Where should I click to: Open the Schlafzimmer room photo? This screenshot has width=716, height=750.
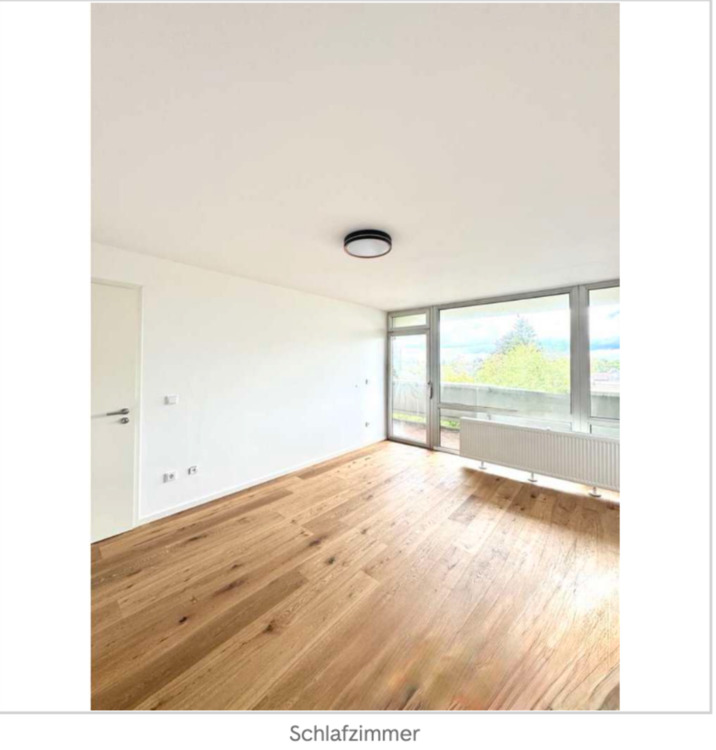coord(355,356)
